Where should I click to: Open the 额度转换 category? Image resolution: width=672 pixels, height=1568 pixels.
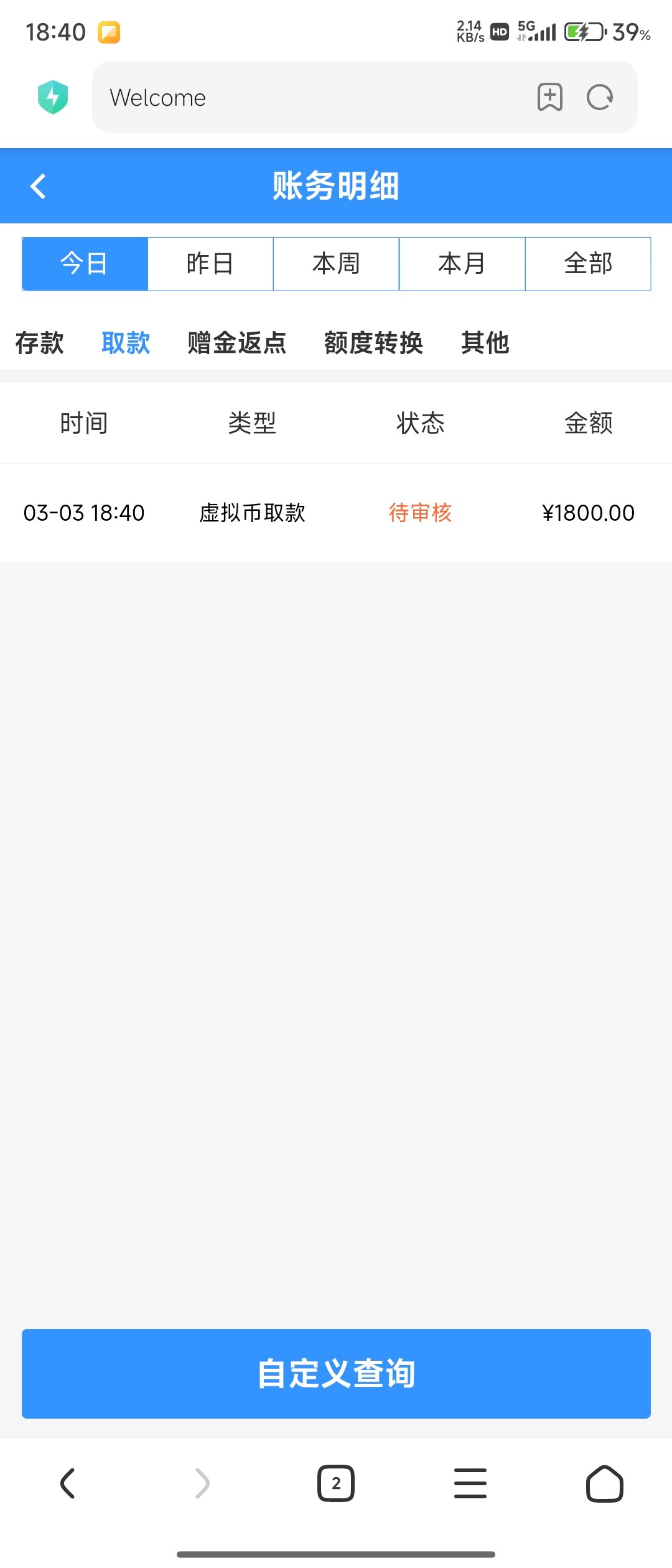373,343
